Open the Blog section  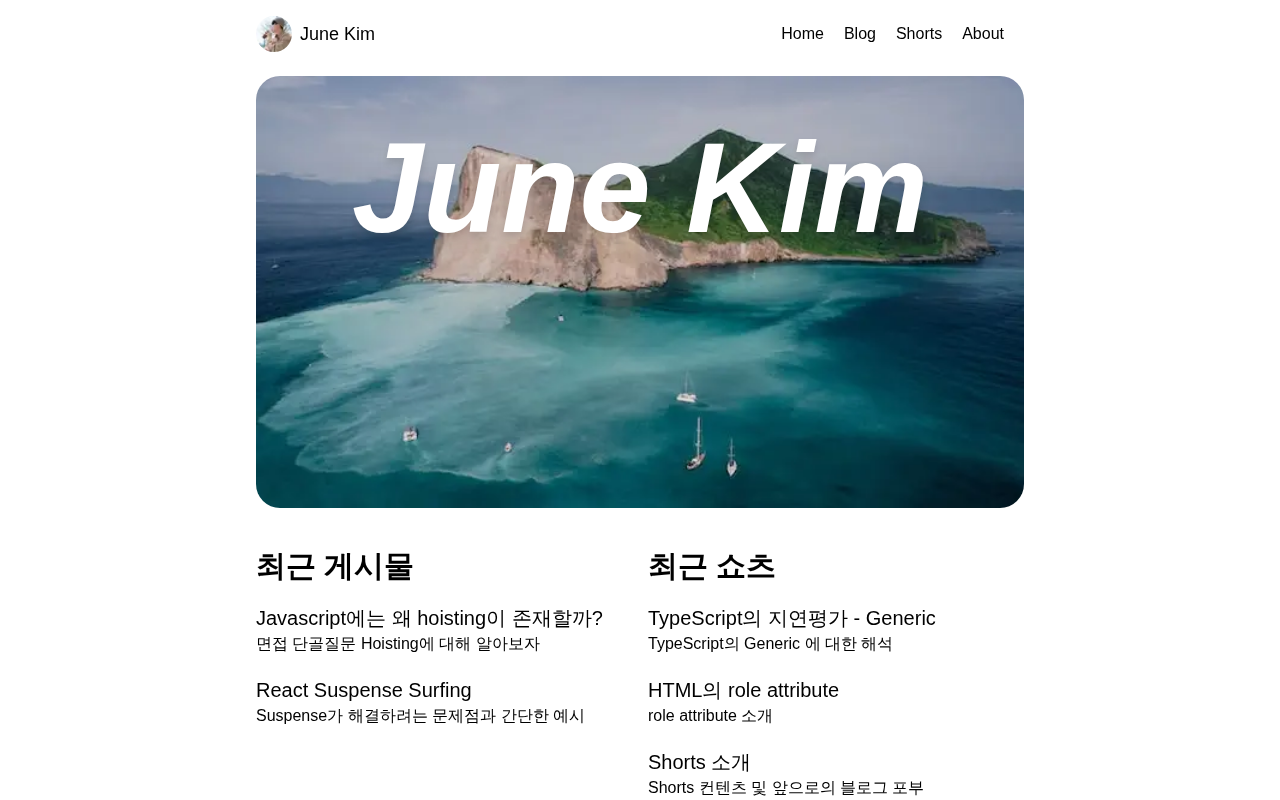(x=859, y=34)
